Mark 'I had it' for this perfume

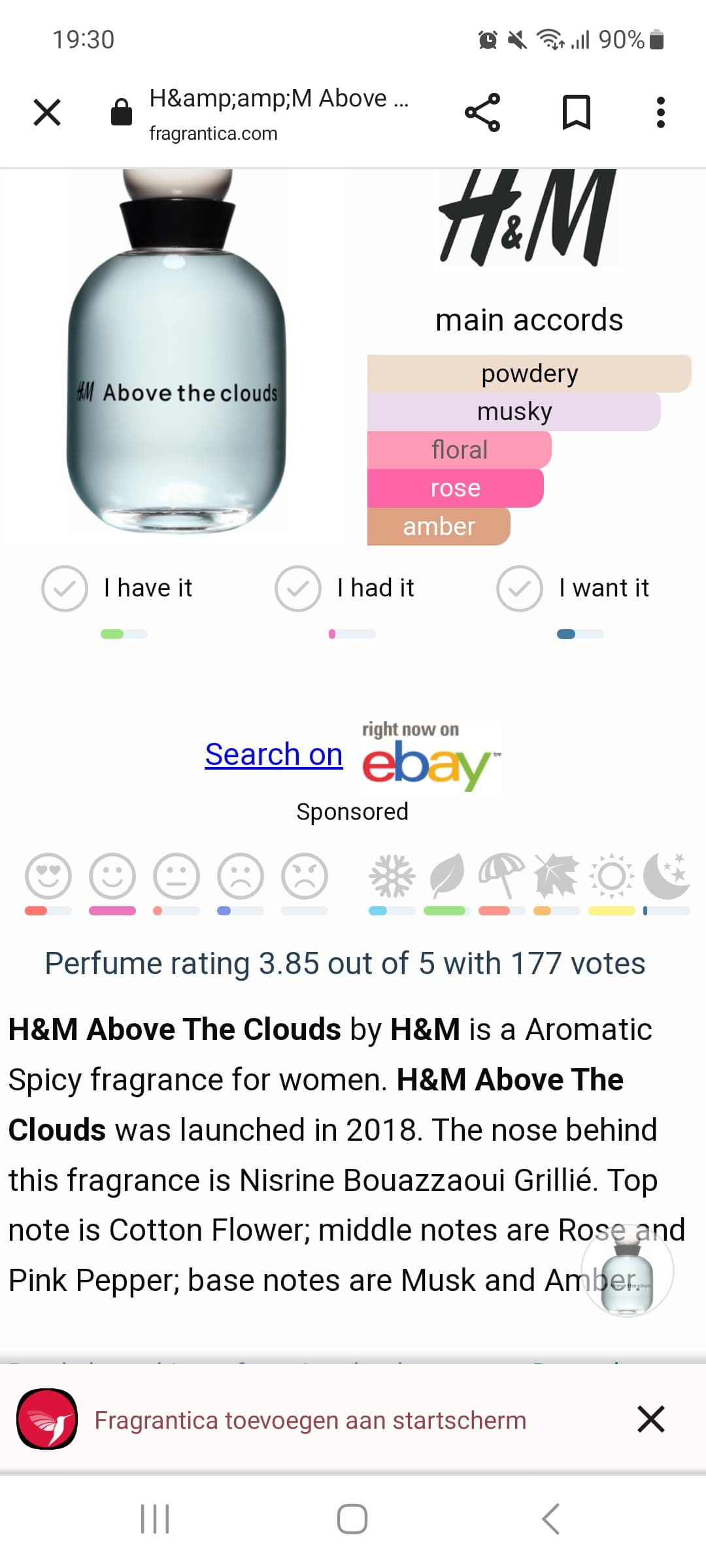298,588
